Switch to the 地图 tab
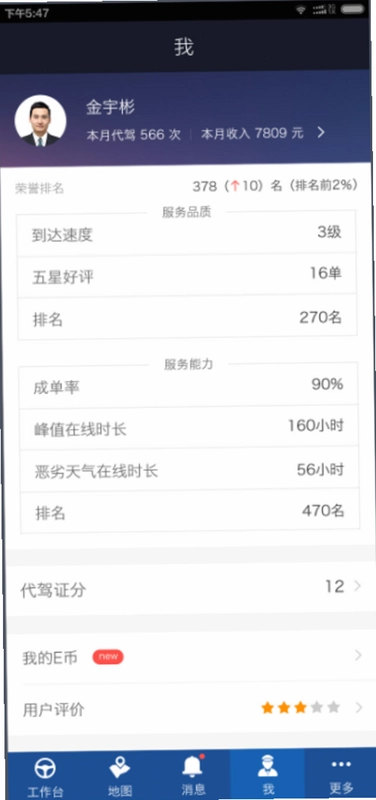This screenshot has width=376, height=800. pyautogui.click(x=120, y=776)
